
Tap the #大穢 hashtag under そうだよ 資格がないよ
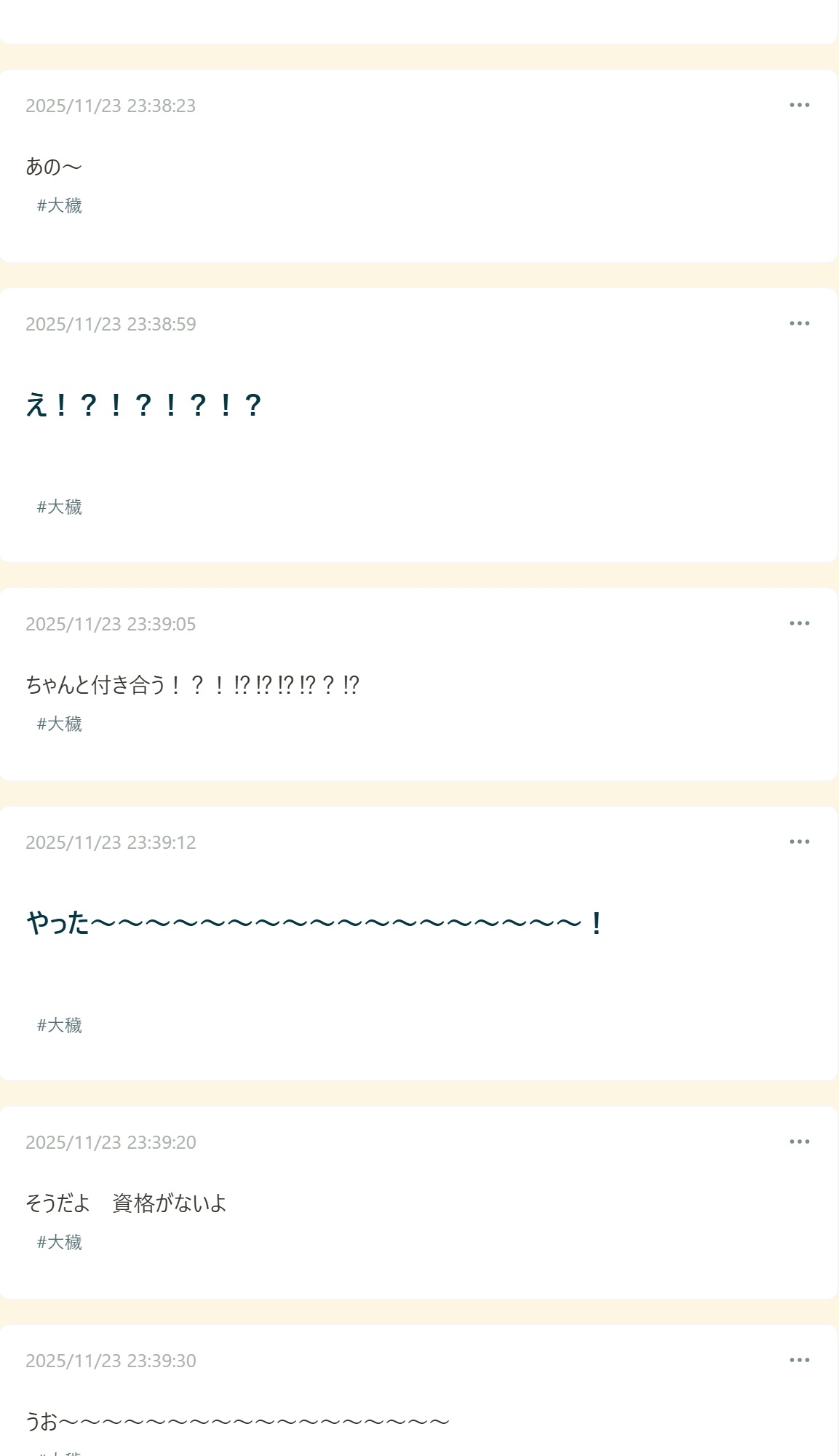60,1242
